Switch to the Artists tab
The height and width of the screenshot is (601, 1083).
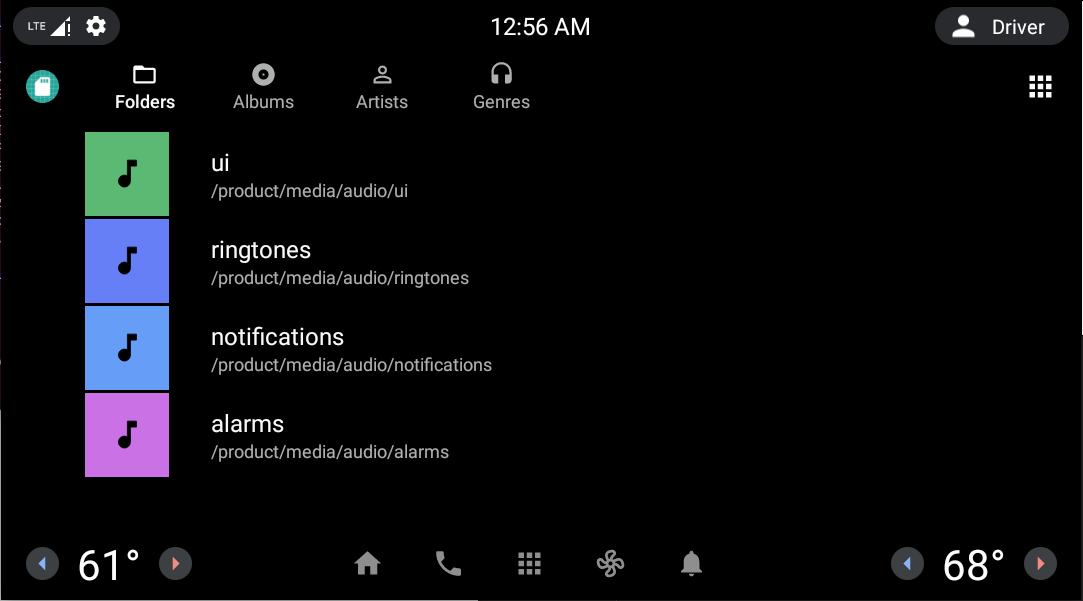[x=382, y=87]
